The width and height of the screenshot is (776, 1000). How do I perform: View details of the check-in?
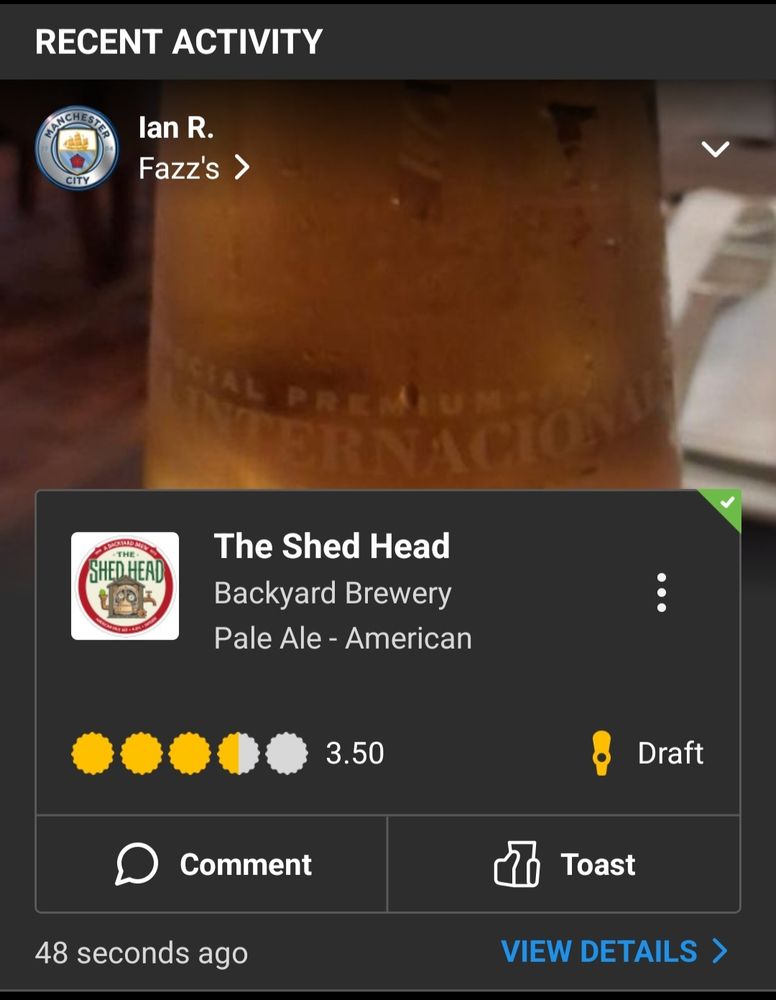coord(613,951)
